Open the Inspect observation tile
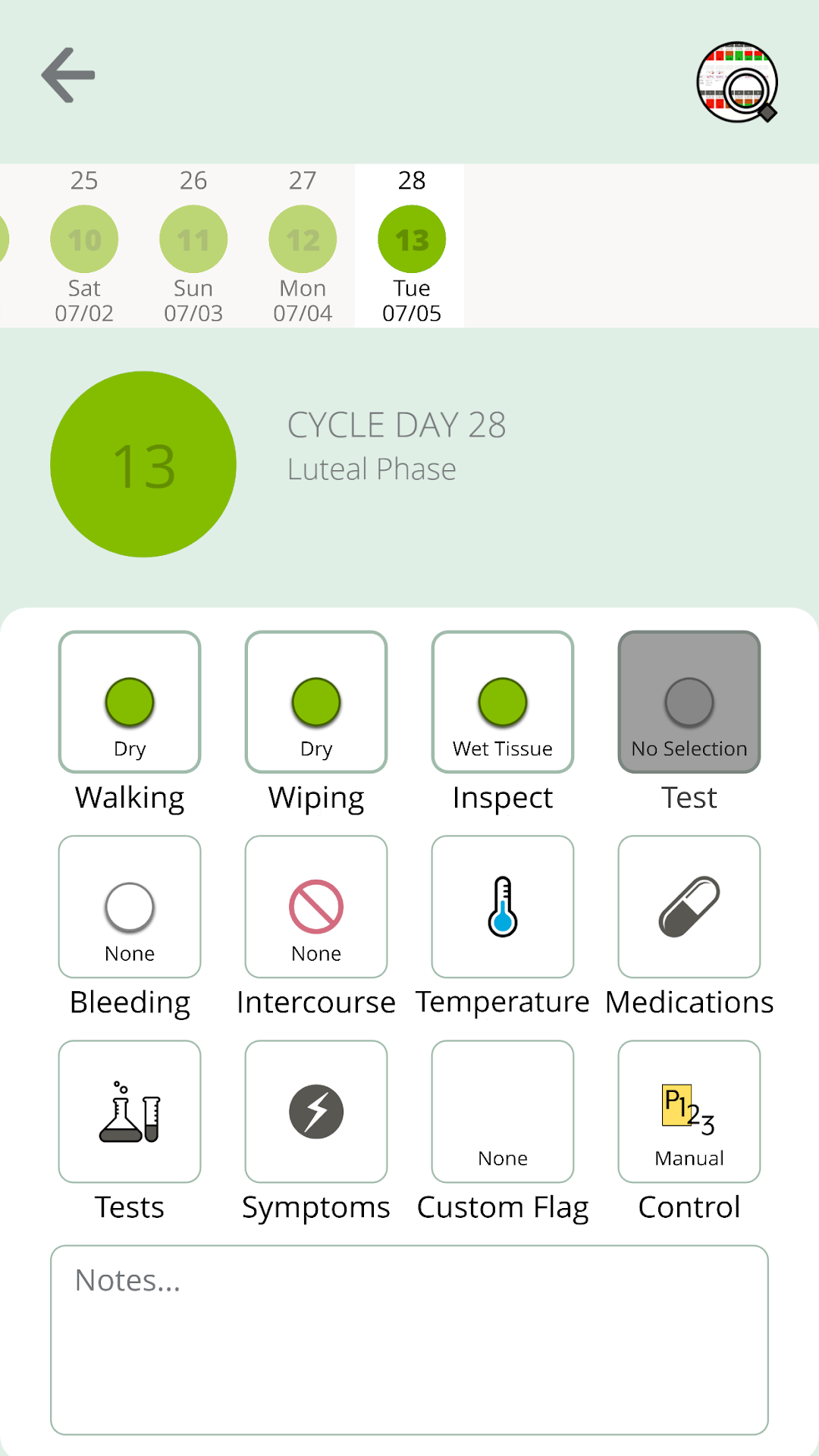 pyautogui.click(x=503, y=702)
